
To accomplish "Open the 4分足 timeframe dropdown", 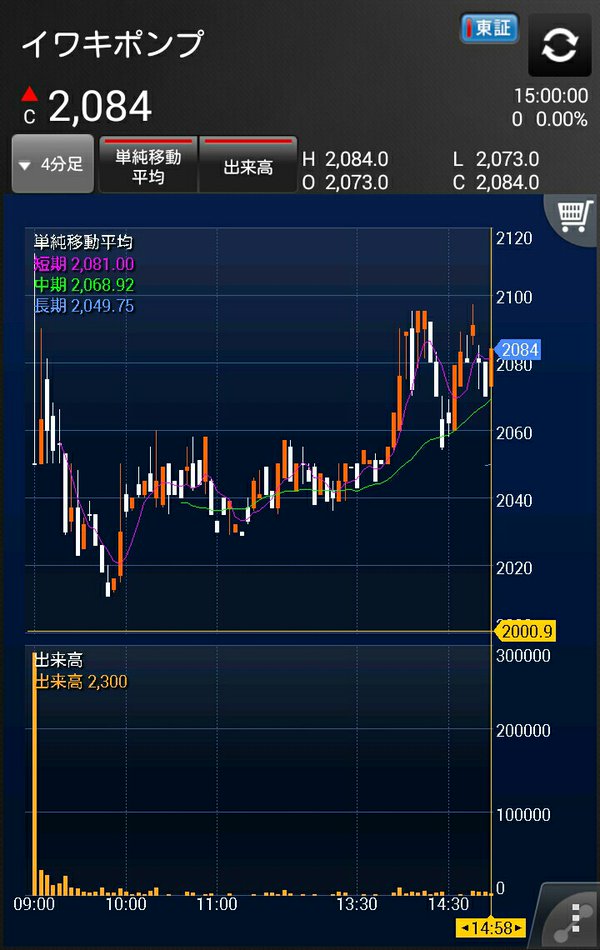I will click(x=53, y=164).
